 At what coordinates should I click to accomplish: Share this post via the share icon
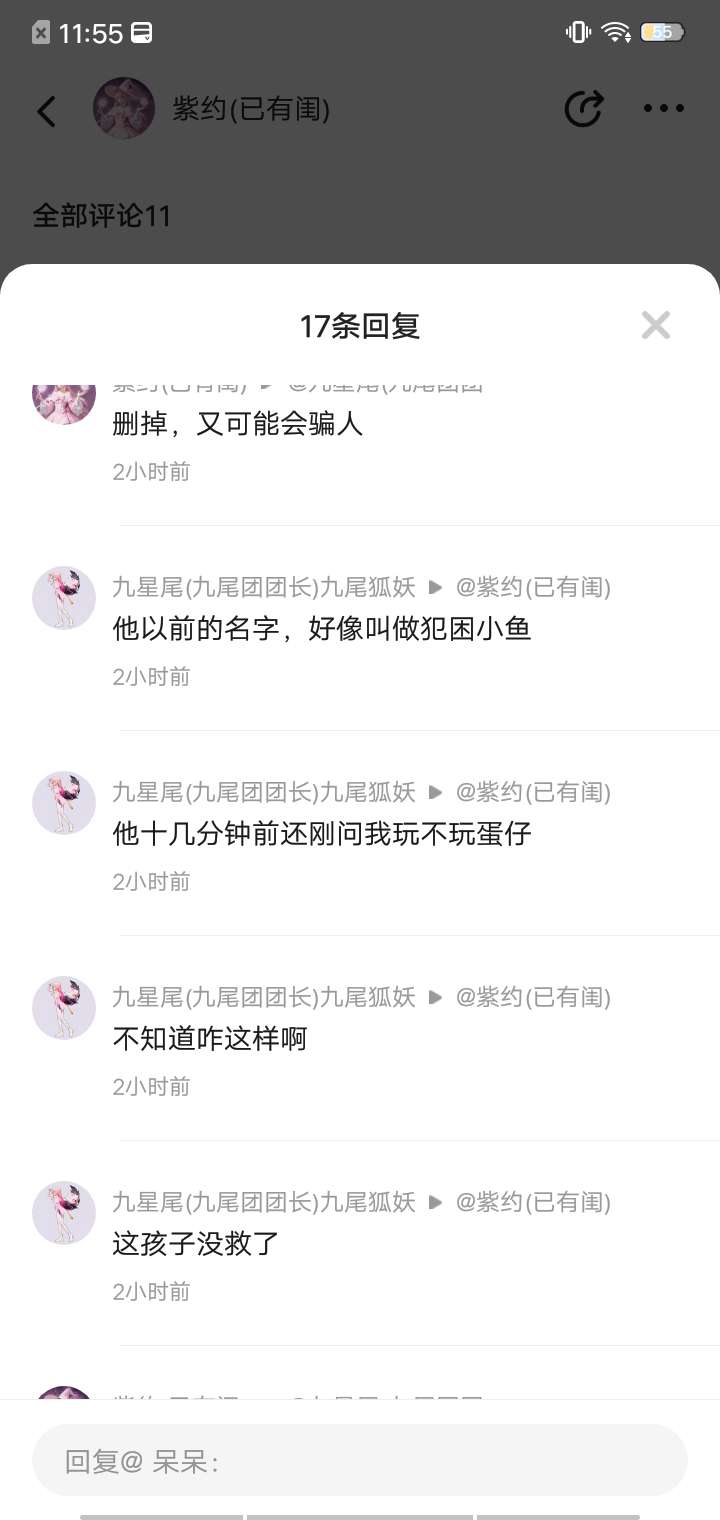pos(583,109)
